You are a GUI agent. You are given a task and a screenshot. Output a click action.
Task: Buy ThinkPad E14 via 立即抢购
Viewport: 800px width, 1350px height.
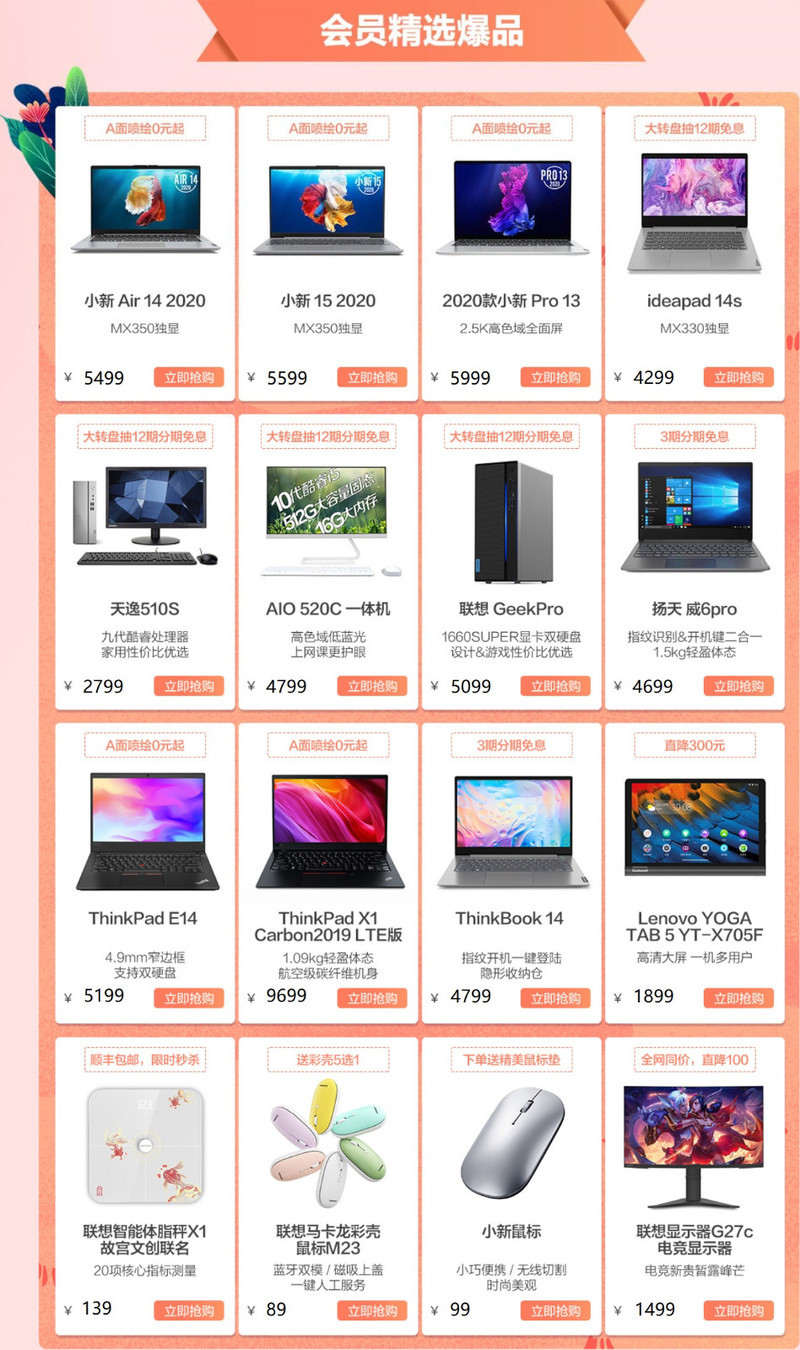[x=189, y=998]
